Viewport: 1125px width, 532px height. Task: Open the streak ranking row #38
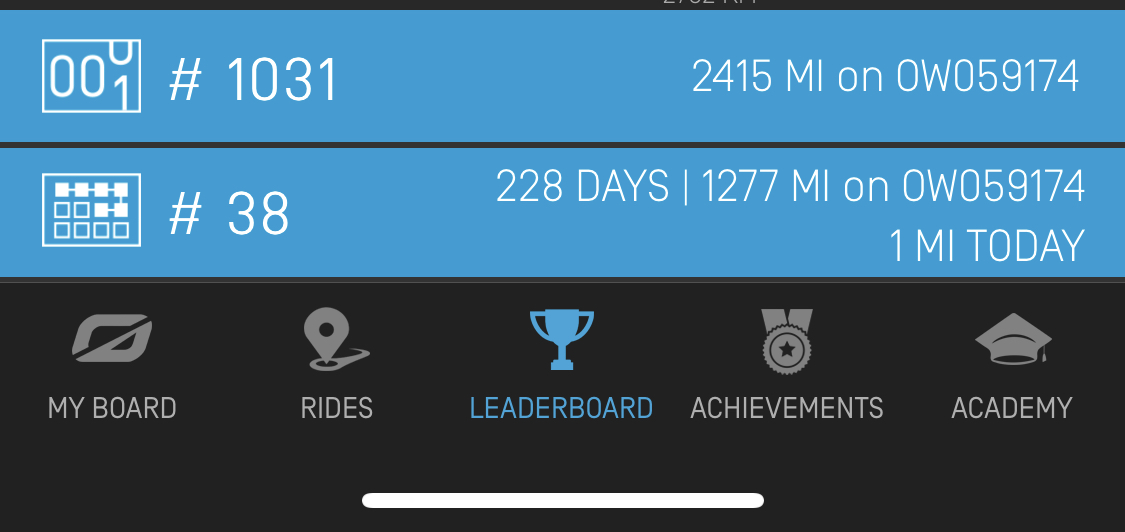click(x=562, y=212)
